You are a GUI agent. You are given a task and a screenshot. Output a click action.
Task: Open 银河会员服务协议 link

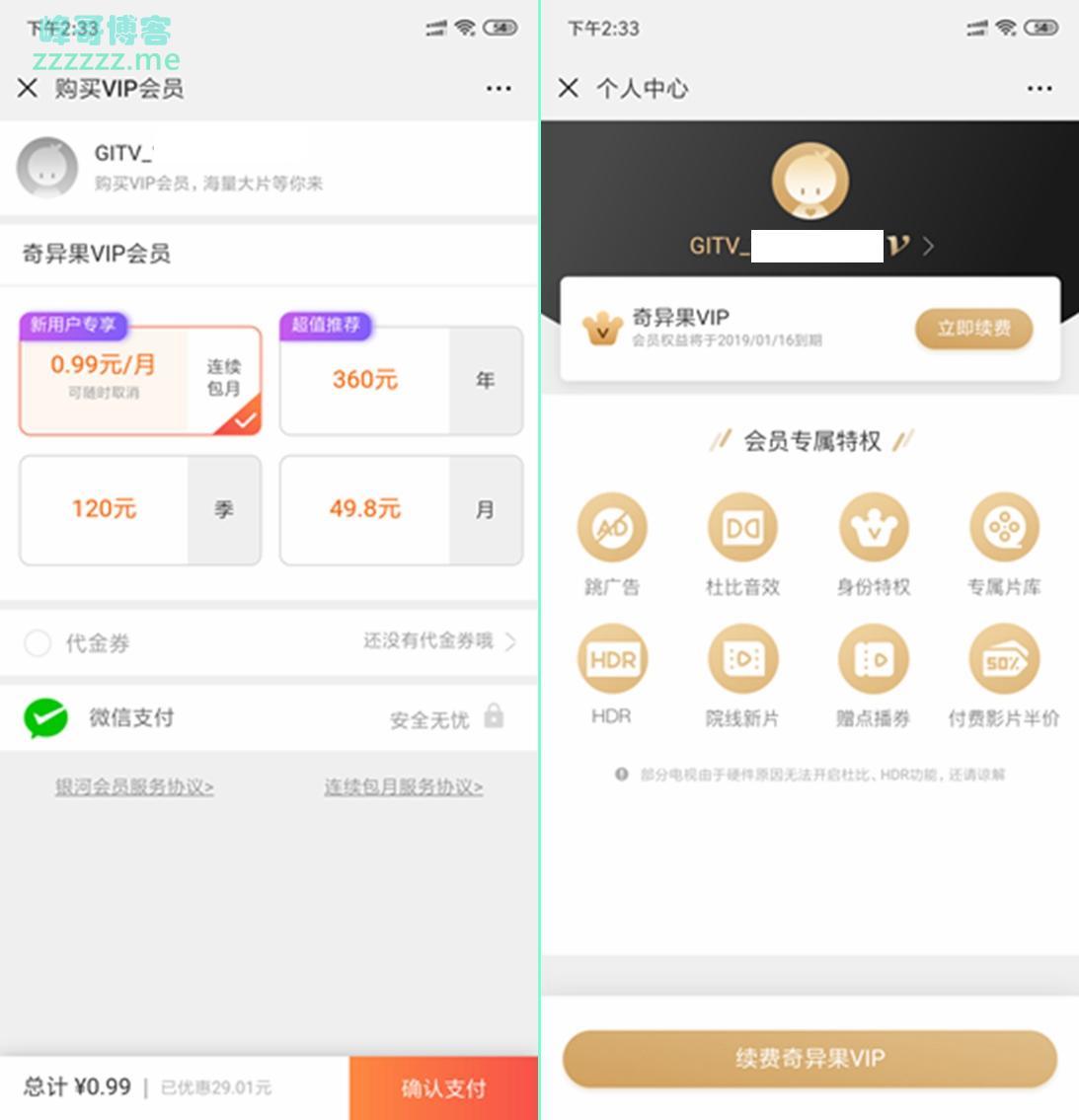[134, 787]
